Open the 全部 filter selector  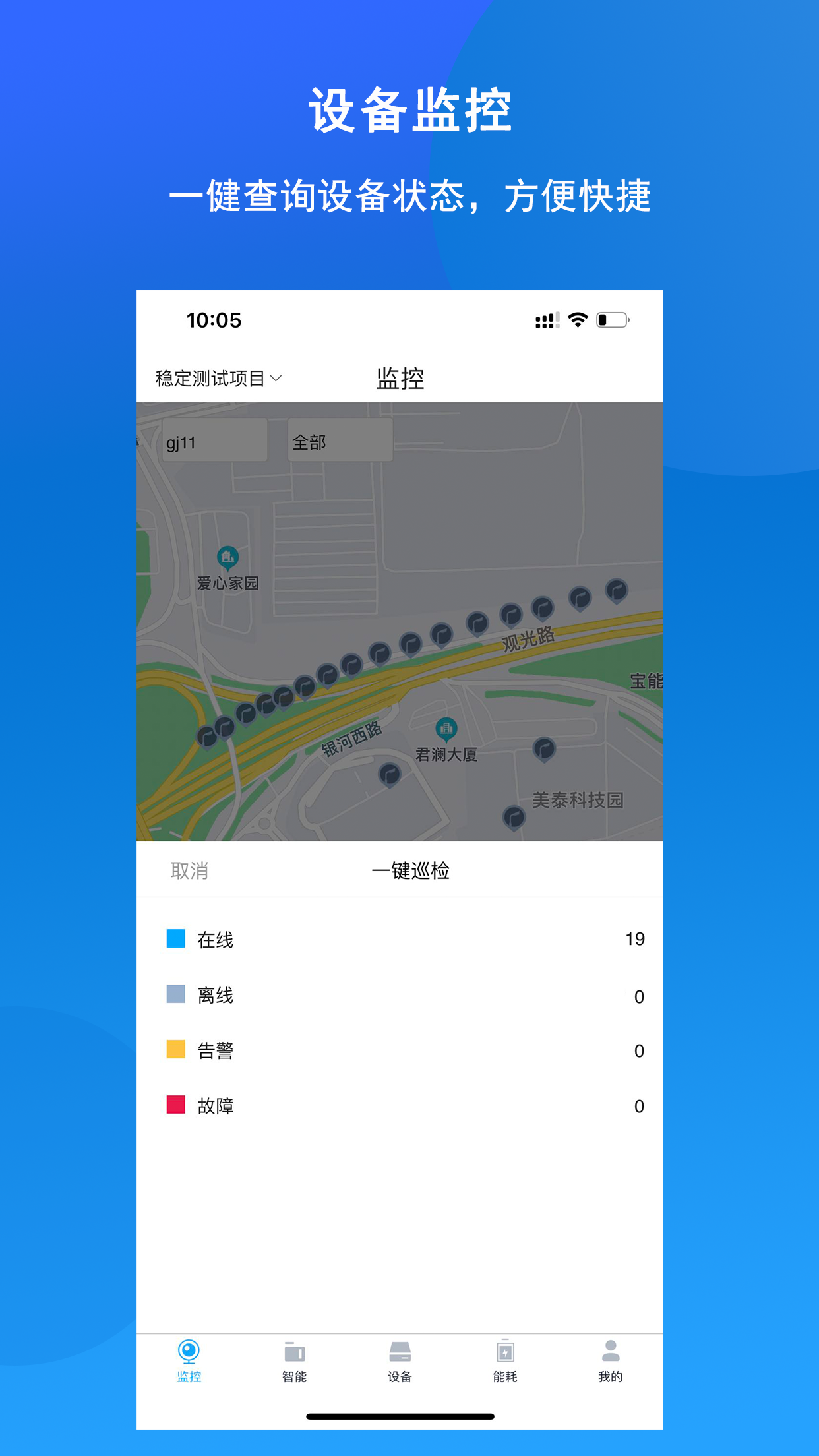click(340, 439)
